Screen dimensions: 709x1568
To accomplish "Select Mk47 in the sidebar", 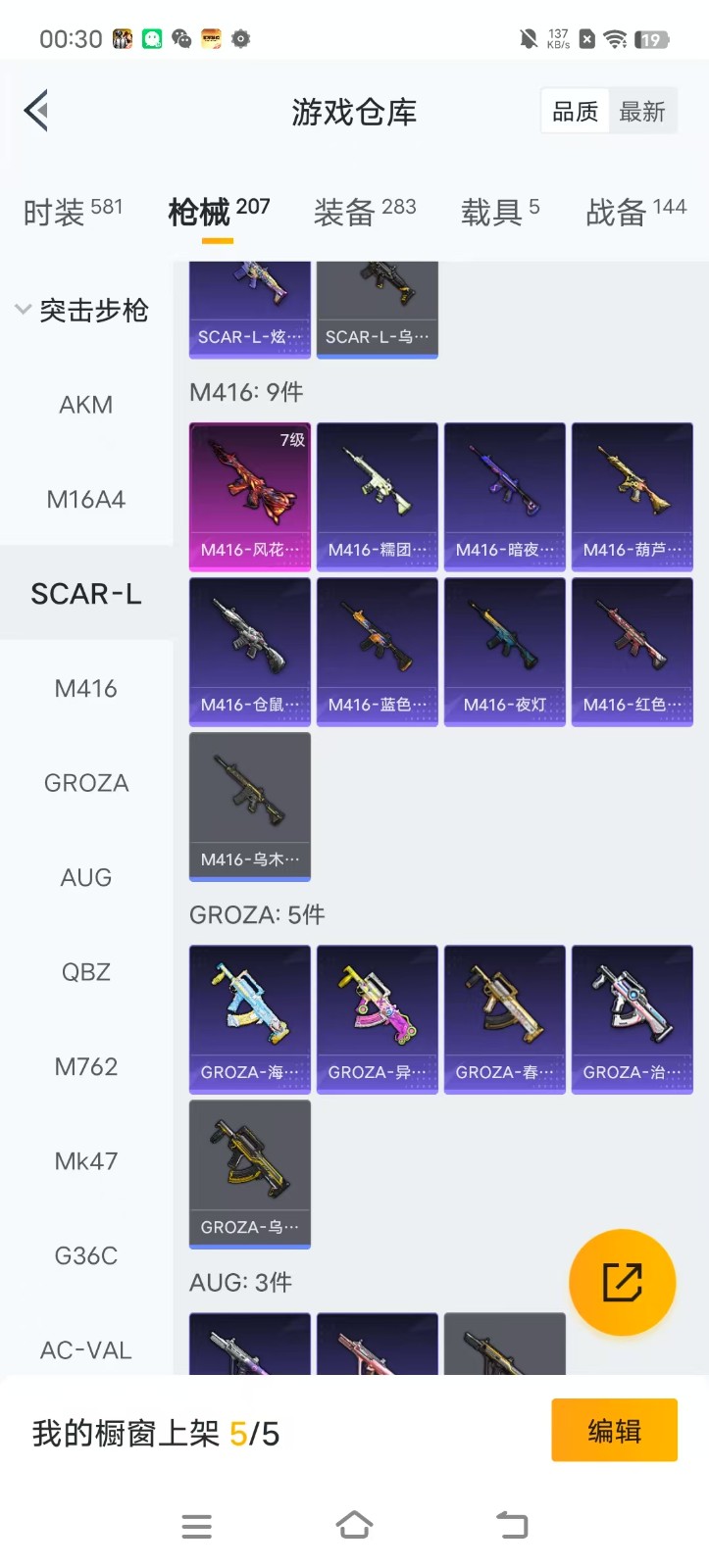I will coord(86,1161).
